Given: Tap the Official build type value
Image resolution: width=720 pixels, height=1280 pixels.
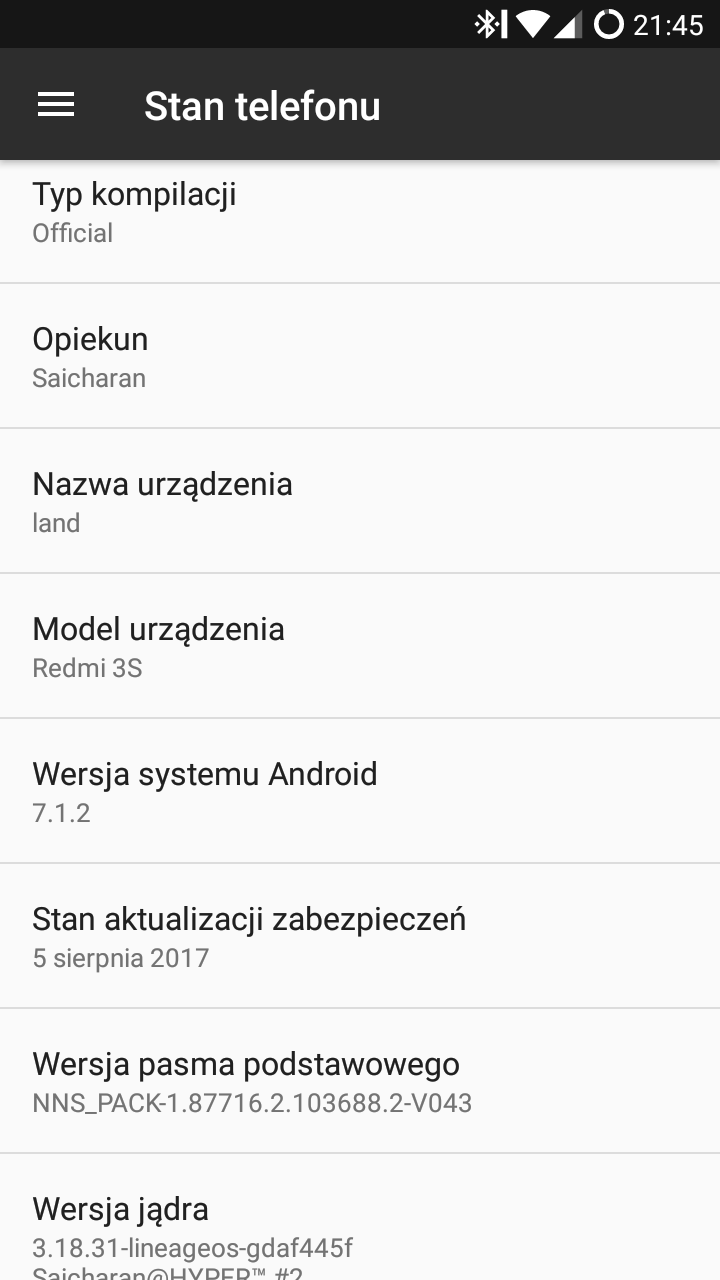Looking at the screenshot, I should [x=72, y=233].
